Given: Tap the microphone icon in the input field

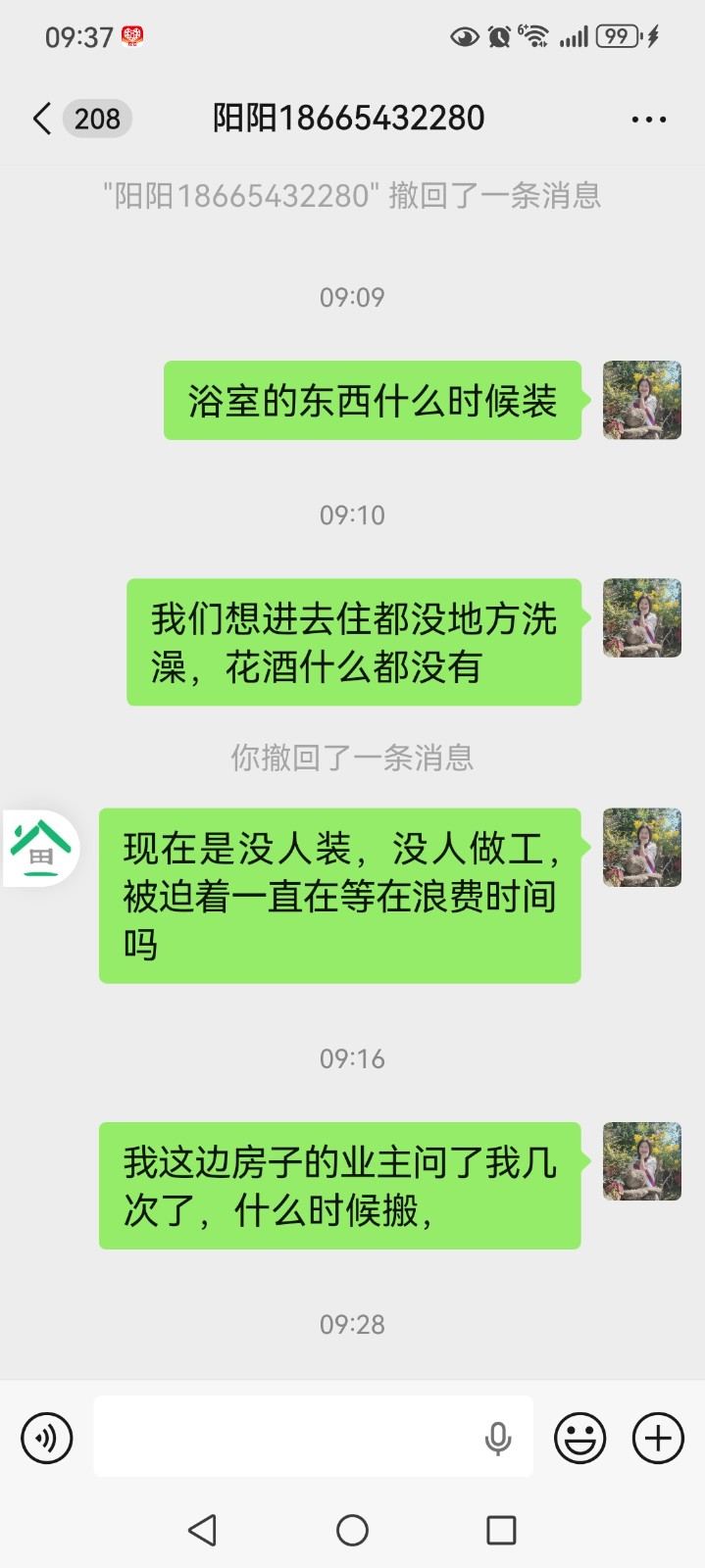Looking at the screenshot, I should tap(498, 1438).
